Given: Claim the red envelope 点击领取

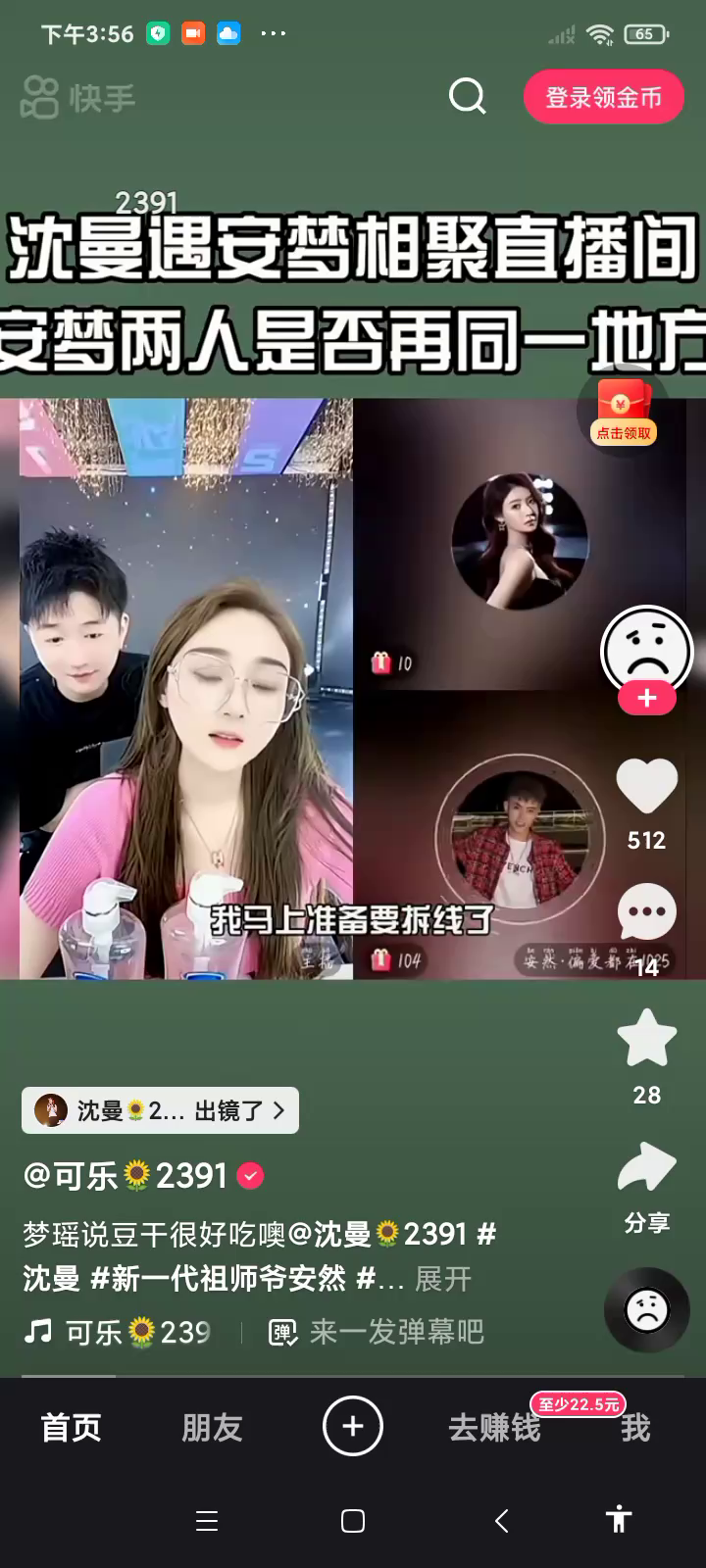Looking at the screenshot, I should 624,413.
